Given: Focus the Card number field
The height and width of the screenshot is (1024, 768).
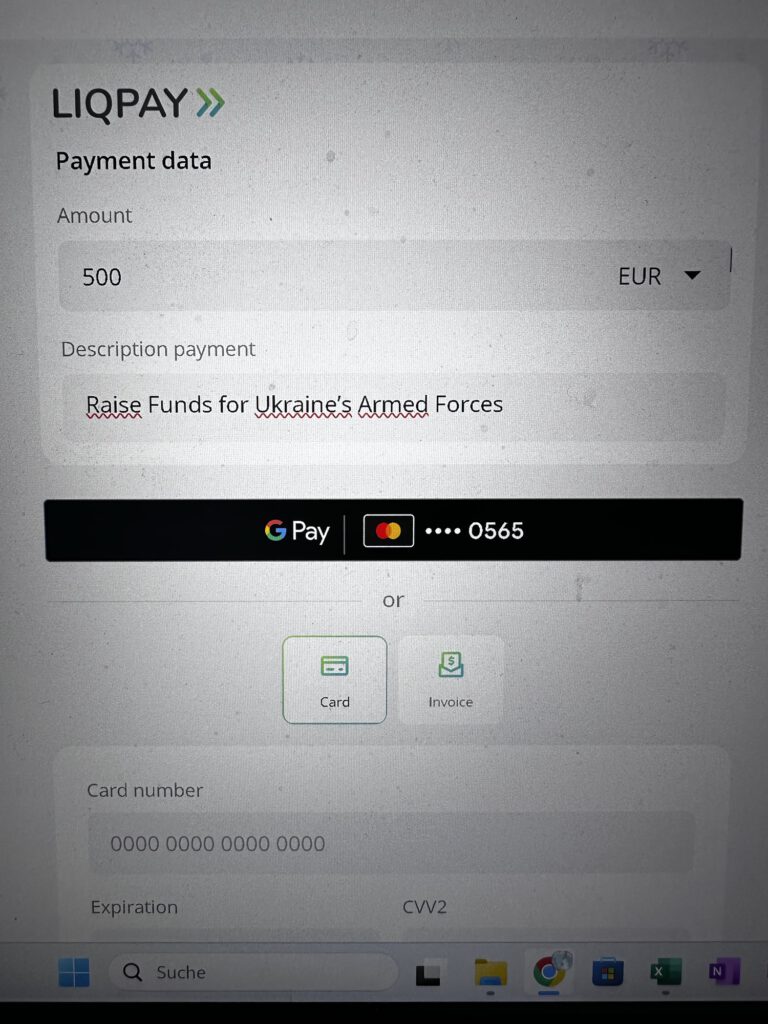Looking at the screenshot, I should pos(390,843).
